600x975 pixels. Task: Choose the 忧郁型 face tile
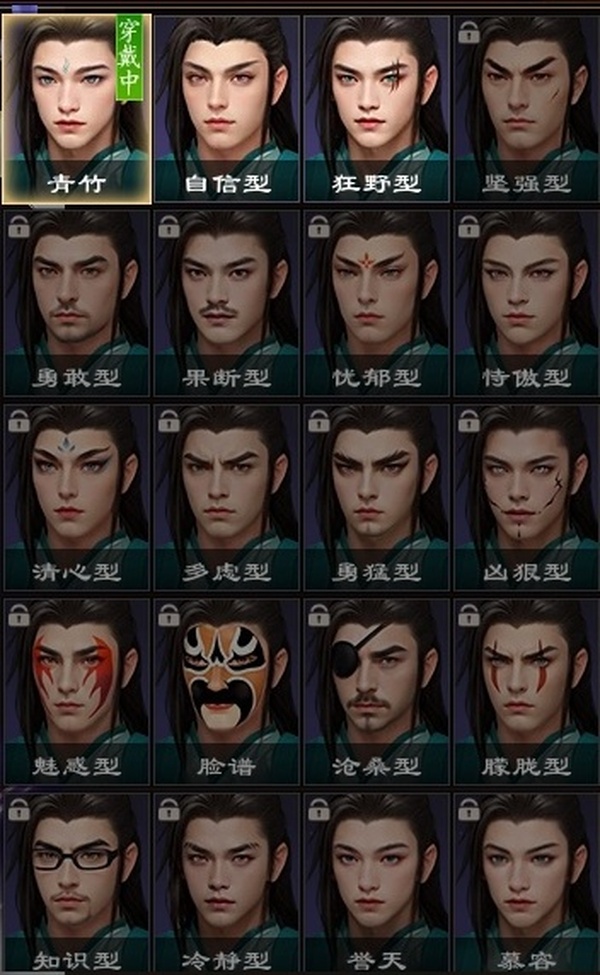pyautogui.click(x=377, y=302)
